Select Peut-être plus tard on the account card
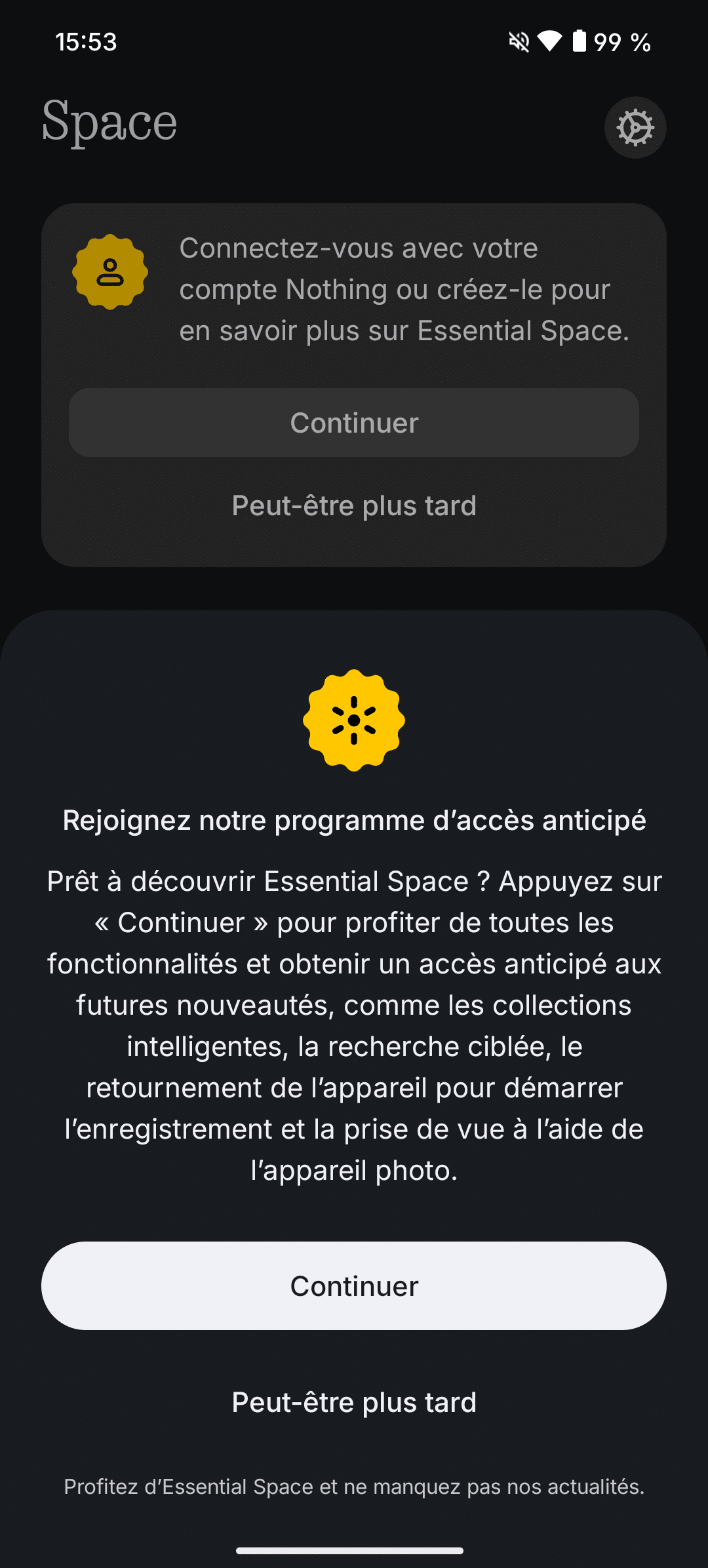 click(354, 505)
